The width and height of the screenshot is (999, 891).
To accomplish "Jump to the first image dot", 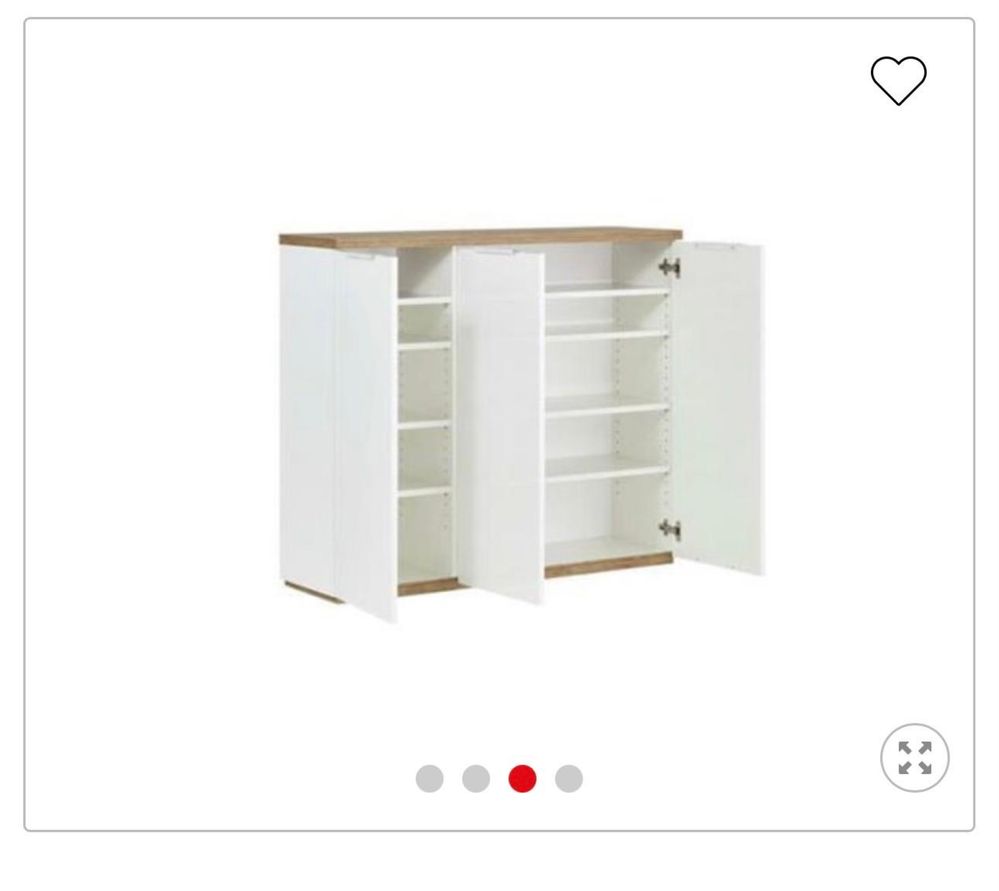I will [x=430, y=778].
